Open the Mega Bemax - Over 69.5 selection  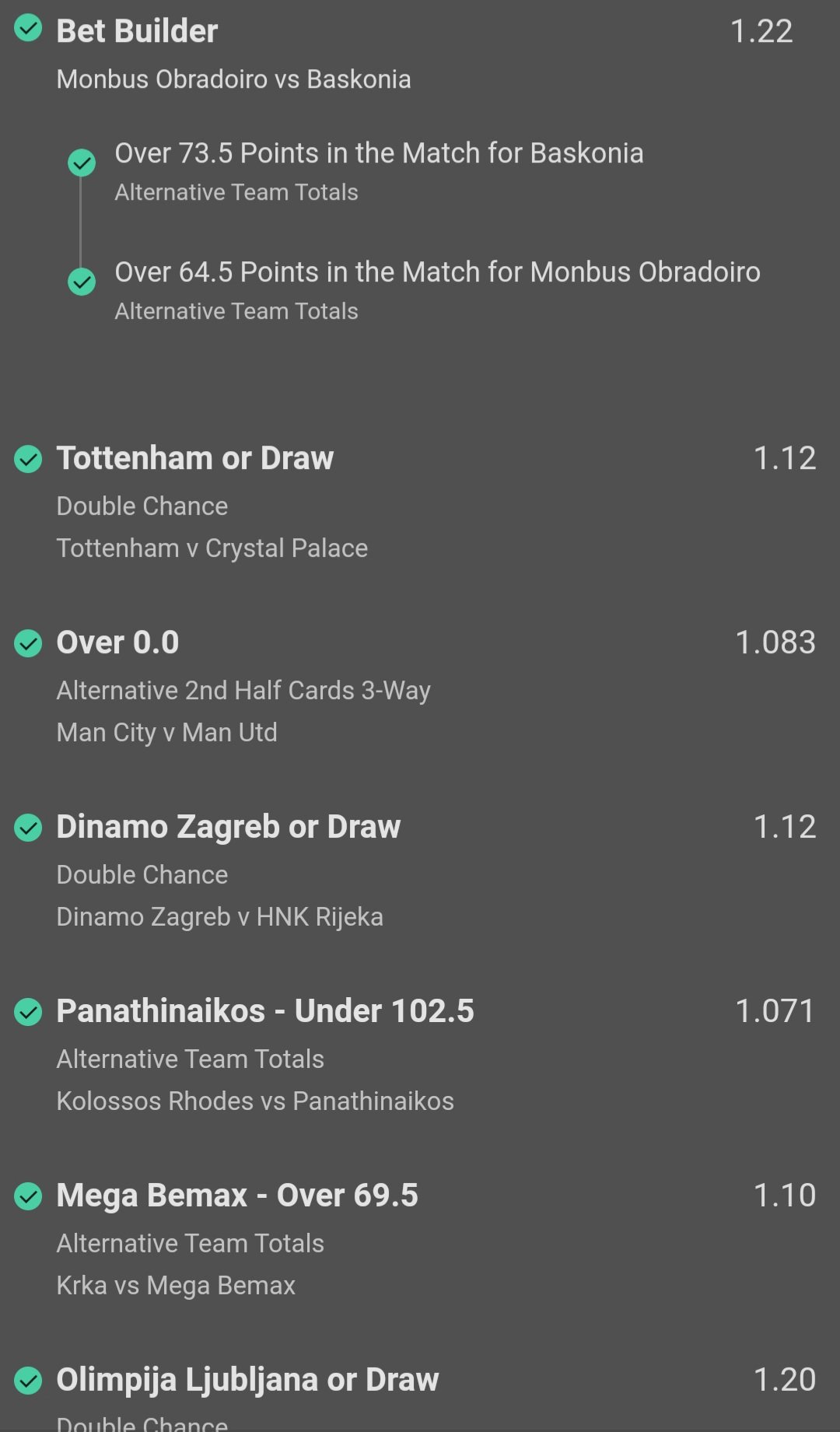pyautogui.click(x=420, y=1239)
